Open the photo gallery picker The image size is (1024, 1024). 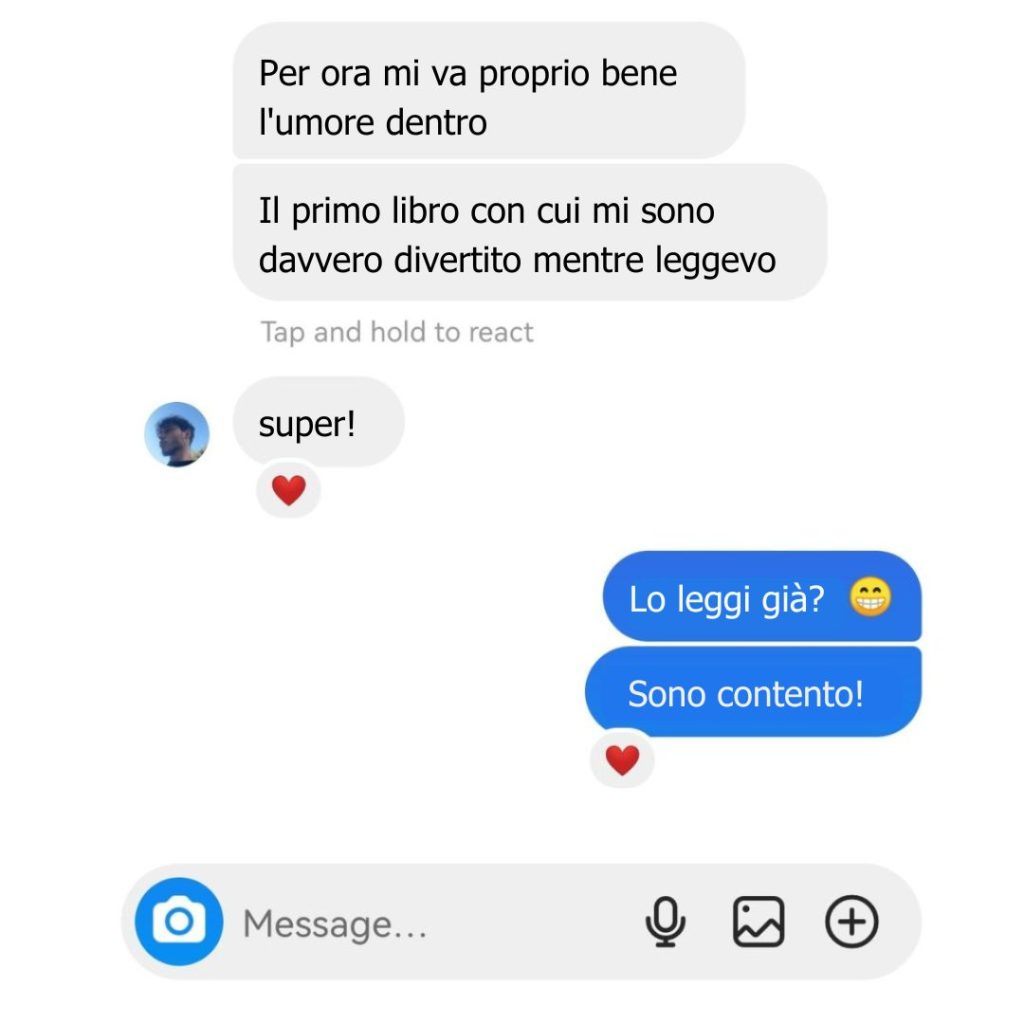click(x=758, y=922)
